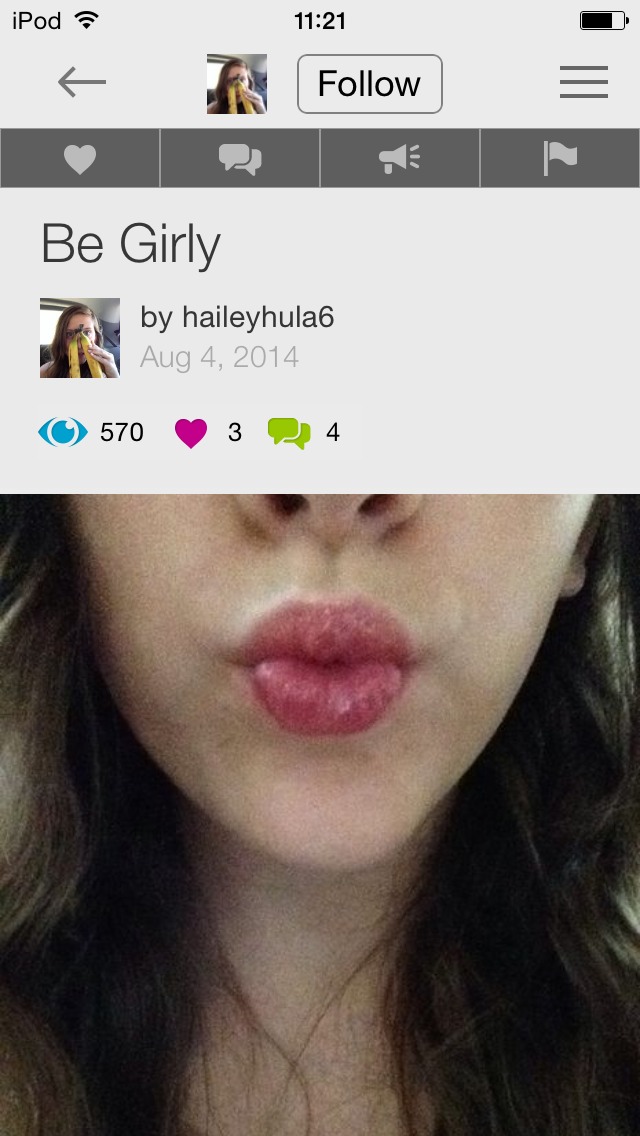Flag this guide

tap(560, 159)
